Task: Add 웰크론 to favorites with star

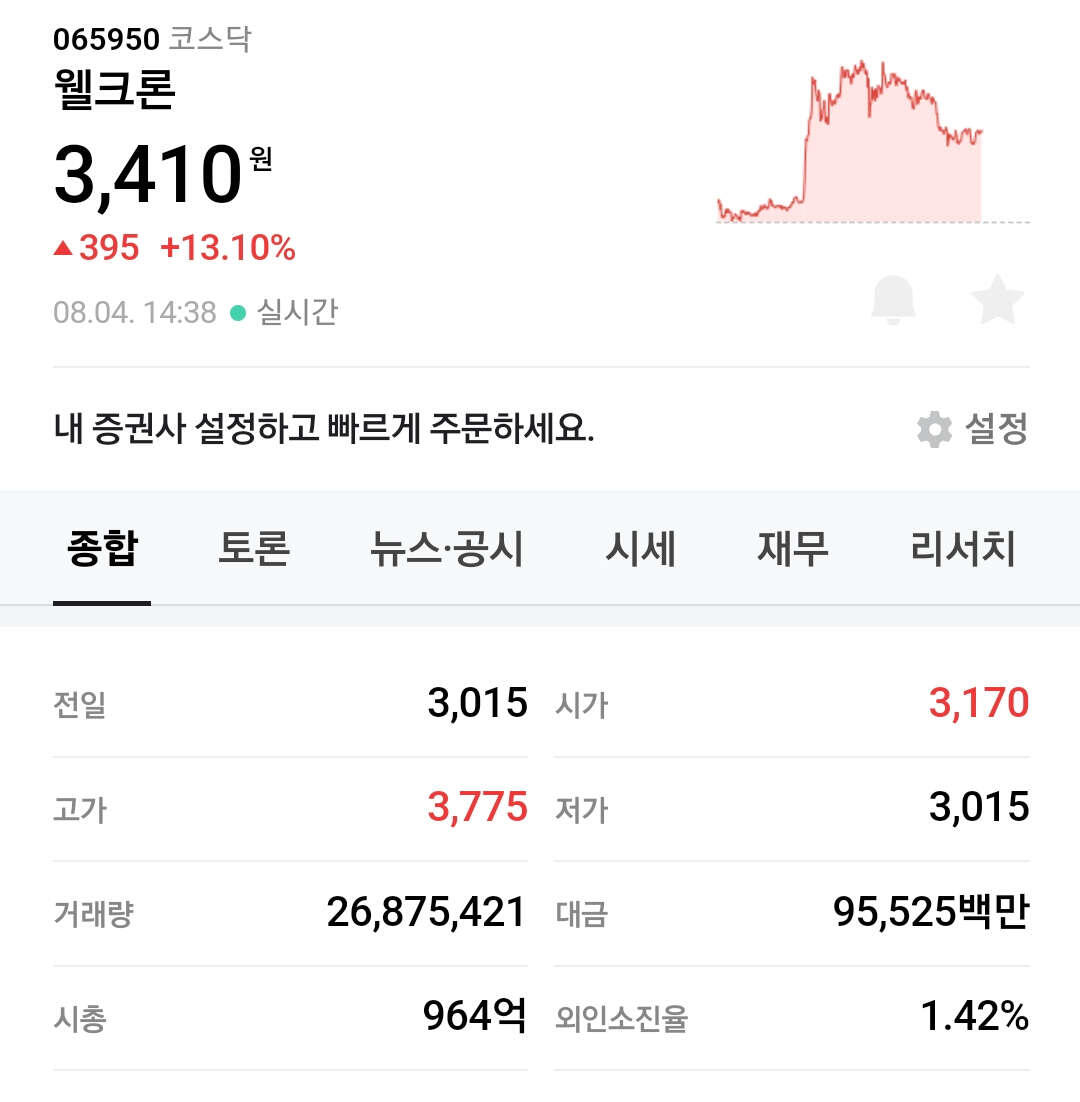Action: tap(997, 300)
